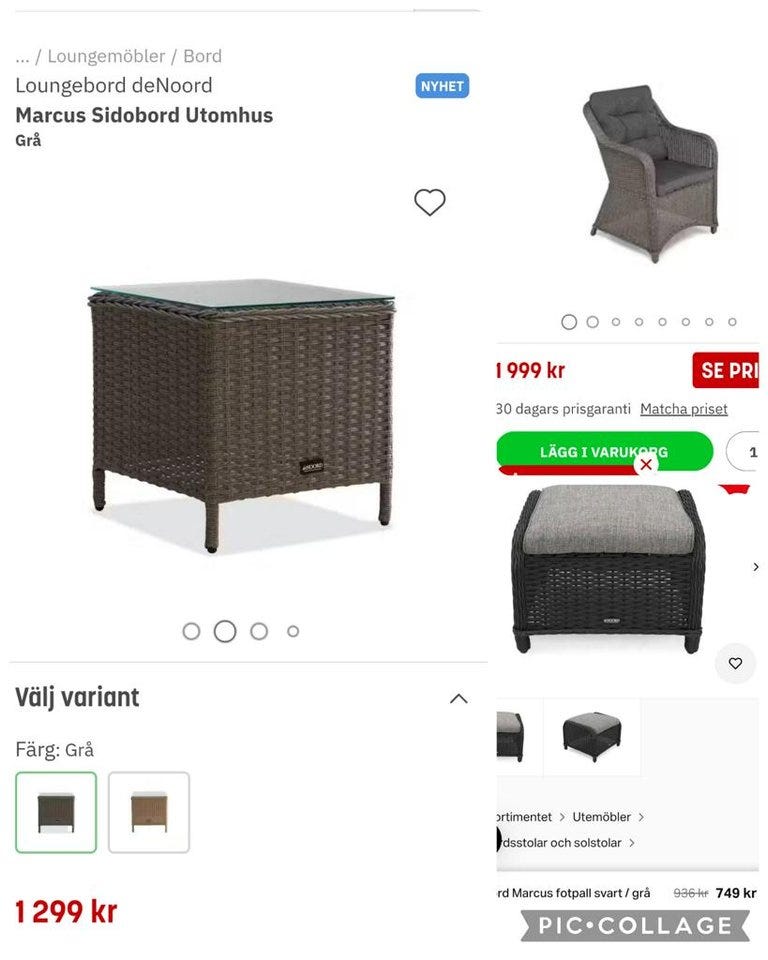Dismiss the notification with the red X icon
This screenshot has height=960, width=768.
[646, 465]
